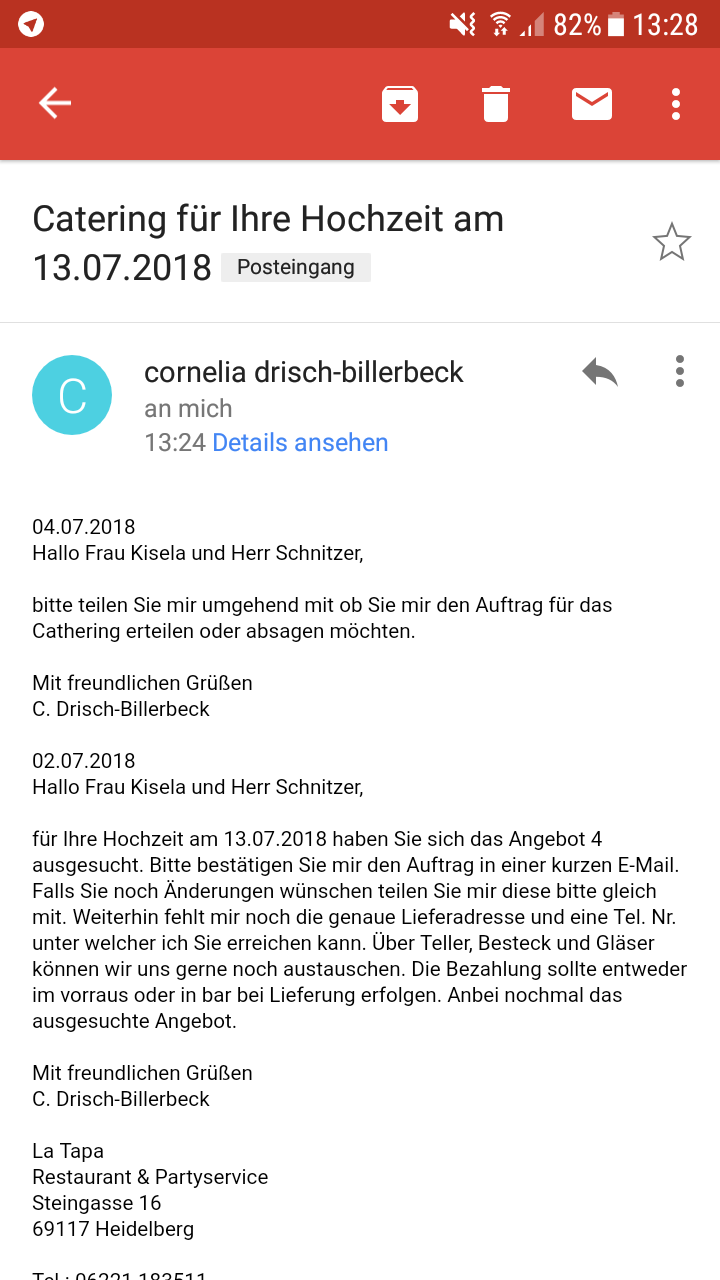Go back to the inbox list
The image size is (720, 1280).
(x=55, y=103)
